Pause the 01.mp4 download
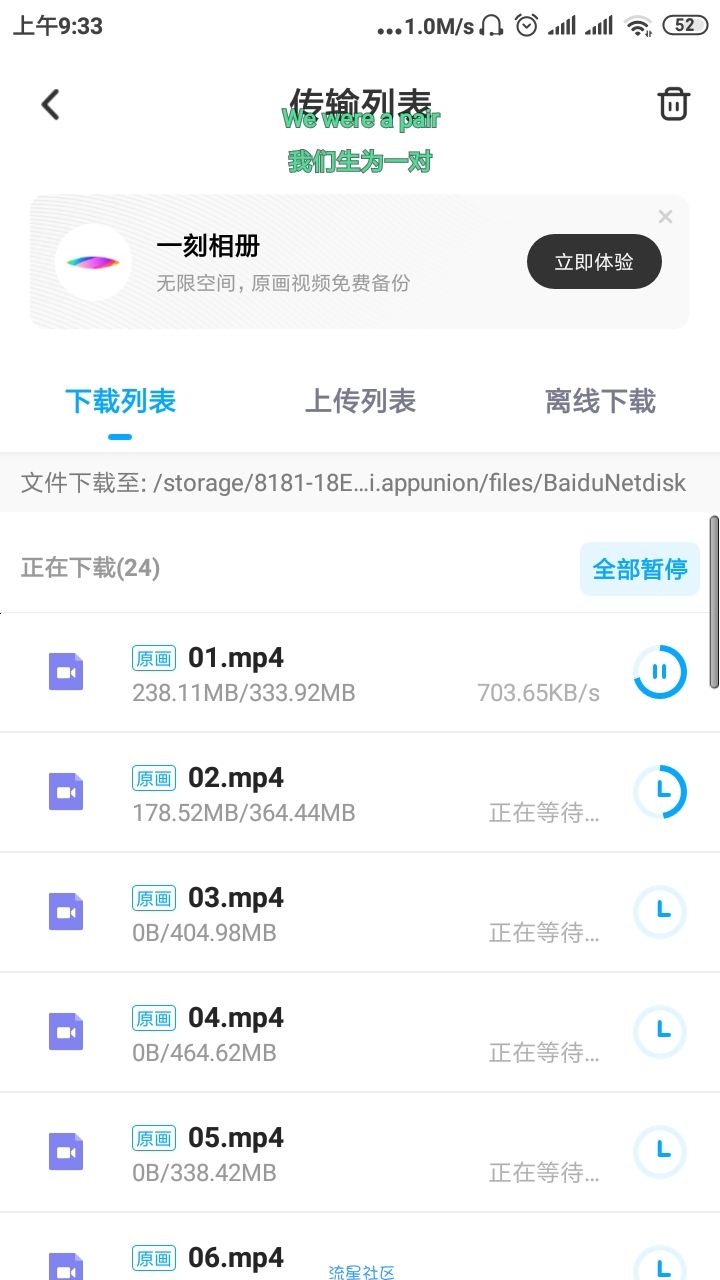Screen dimensions: 720x1280 click(660, 672)
